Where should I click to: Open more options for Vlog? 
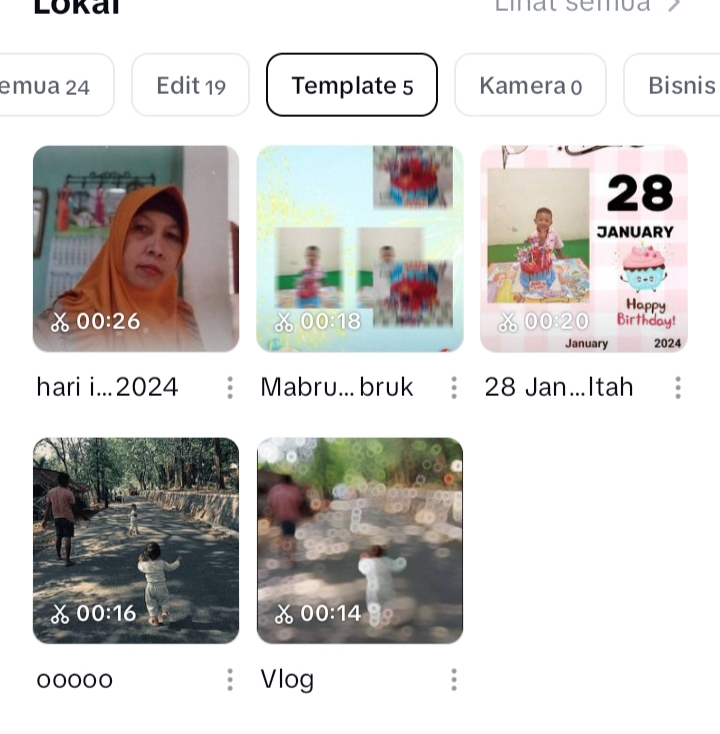[x=454, y=680]
